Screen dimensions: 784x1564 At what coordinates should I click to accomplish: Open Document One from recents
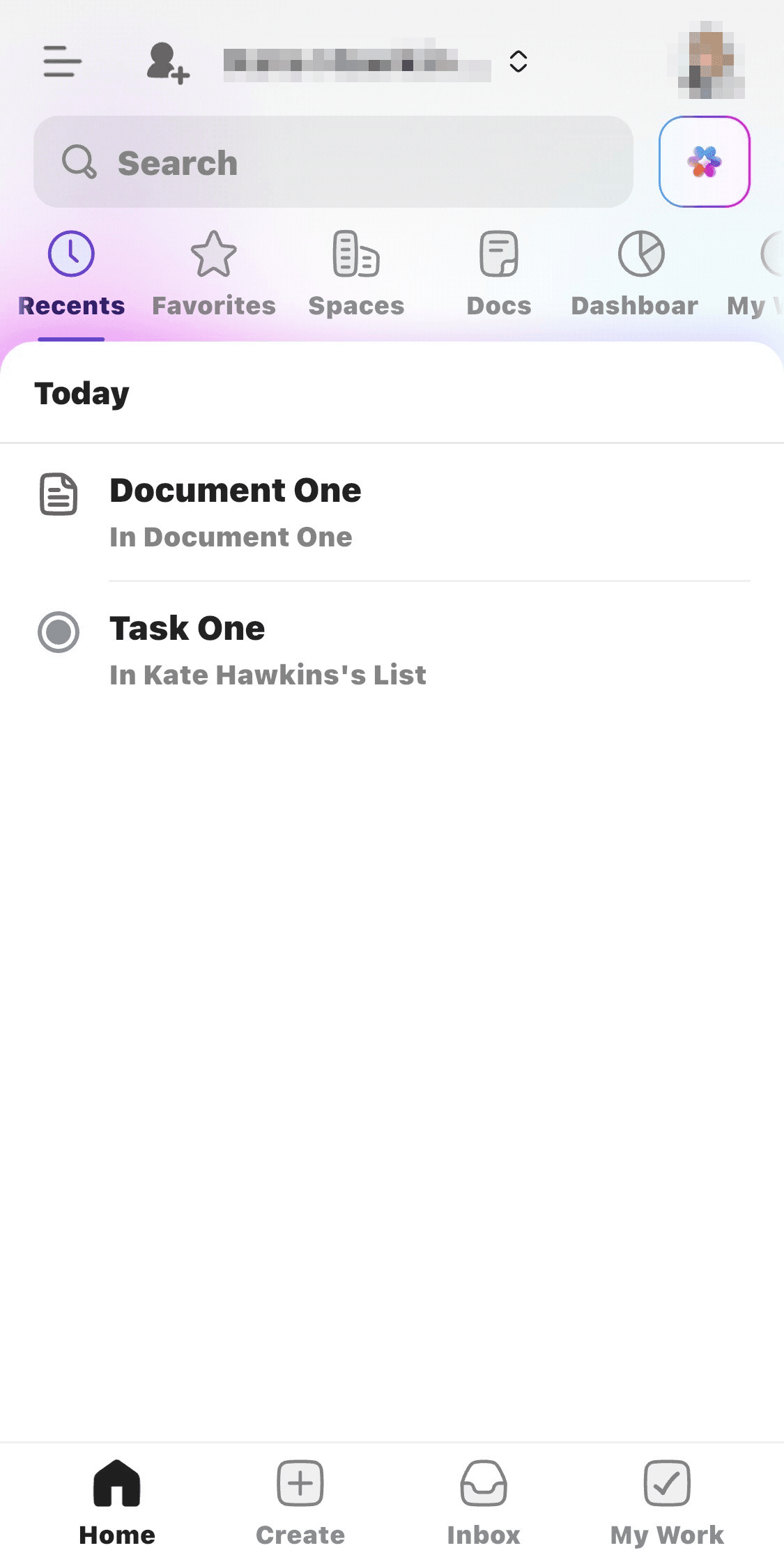392,512
